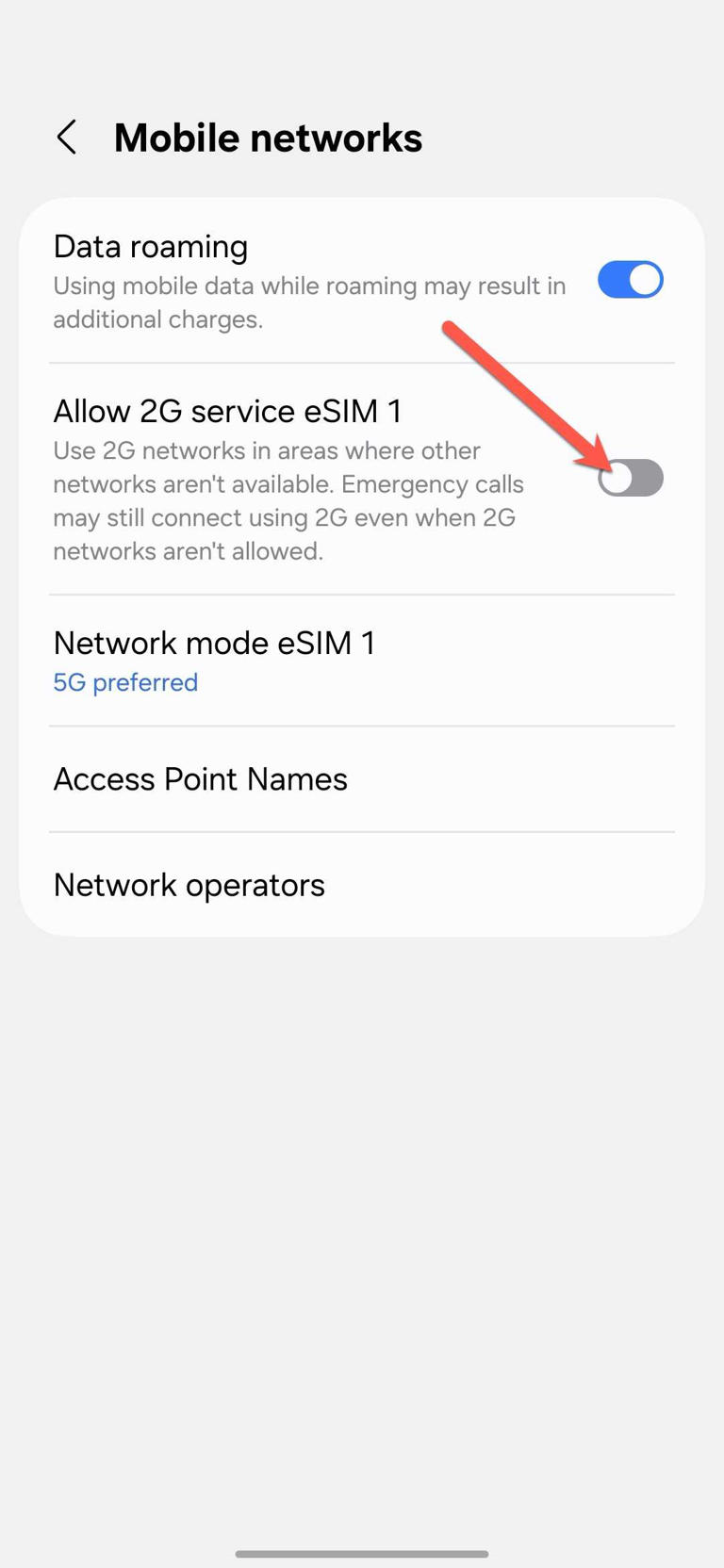Tap the Mobile networks title

(x=268, y=137)
